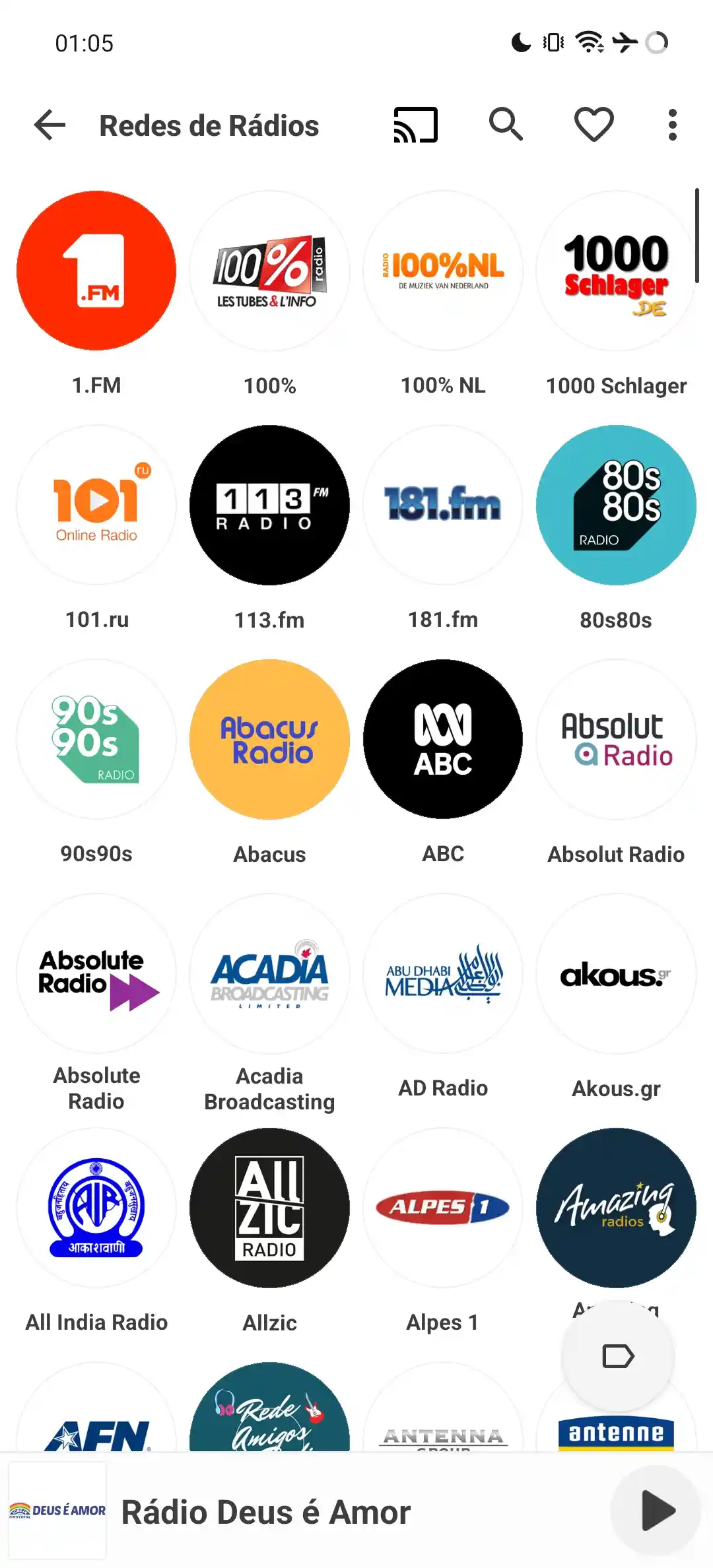The height and width of the screenshot is (1568, 713).
Task: Tap the floating tag button
Action: click(x=618, y=1357)
